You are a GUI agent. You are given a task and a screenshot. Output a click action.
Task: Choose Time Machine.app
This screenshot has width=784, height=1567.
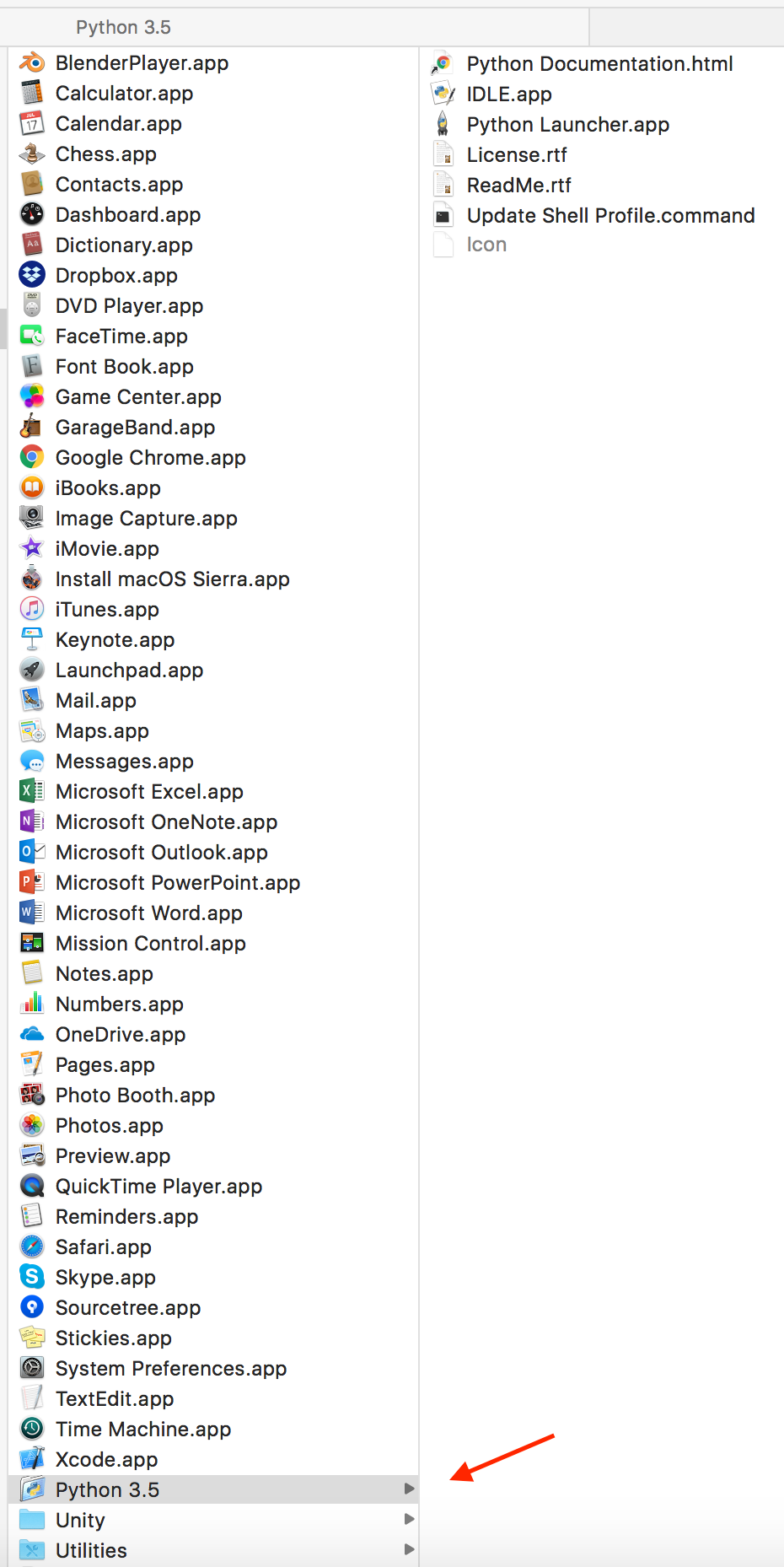142,1429
